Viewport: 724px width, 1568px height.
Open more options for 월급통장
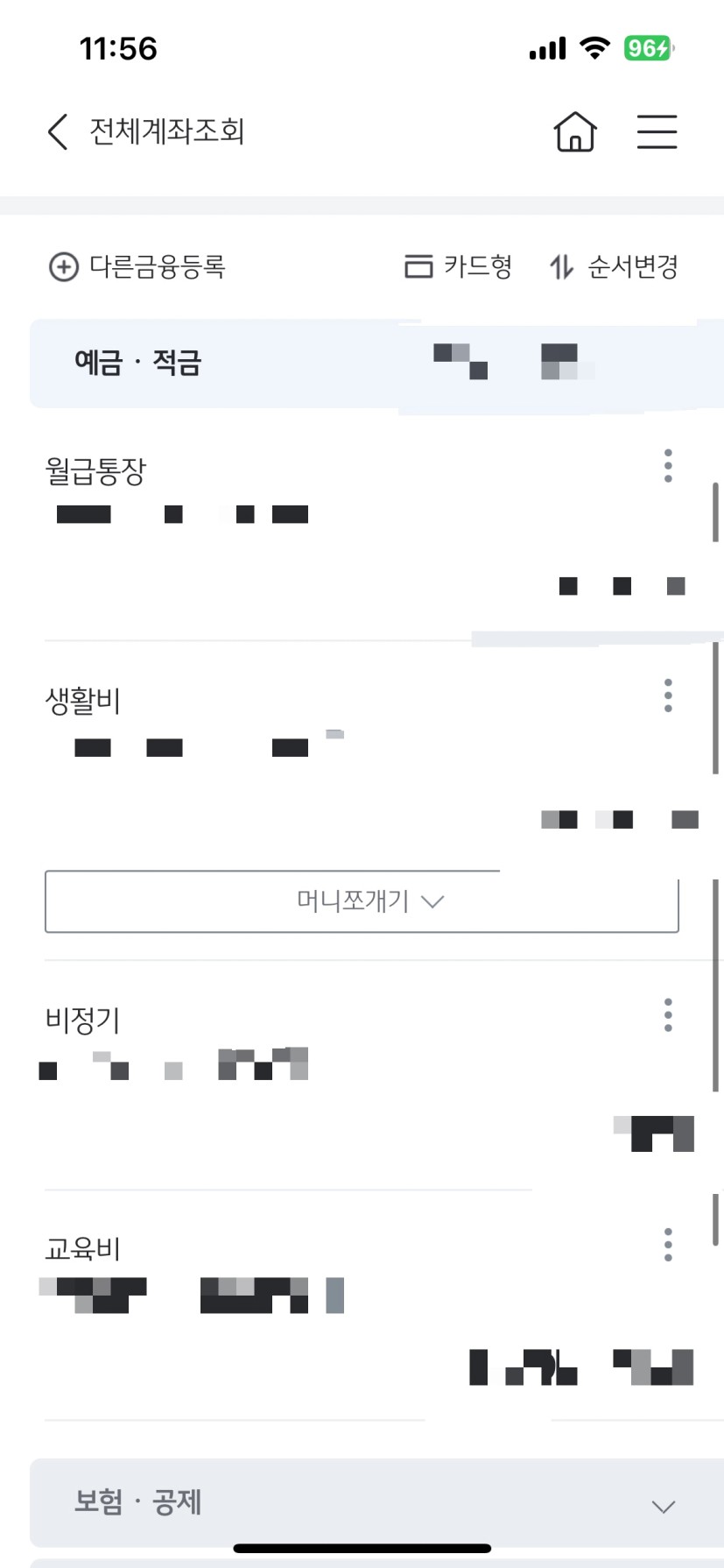tap(668, 465)
